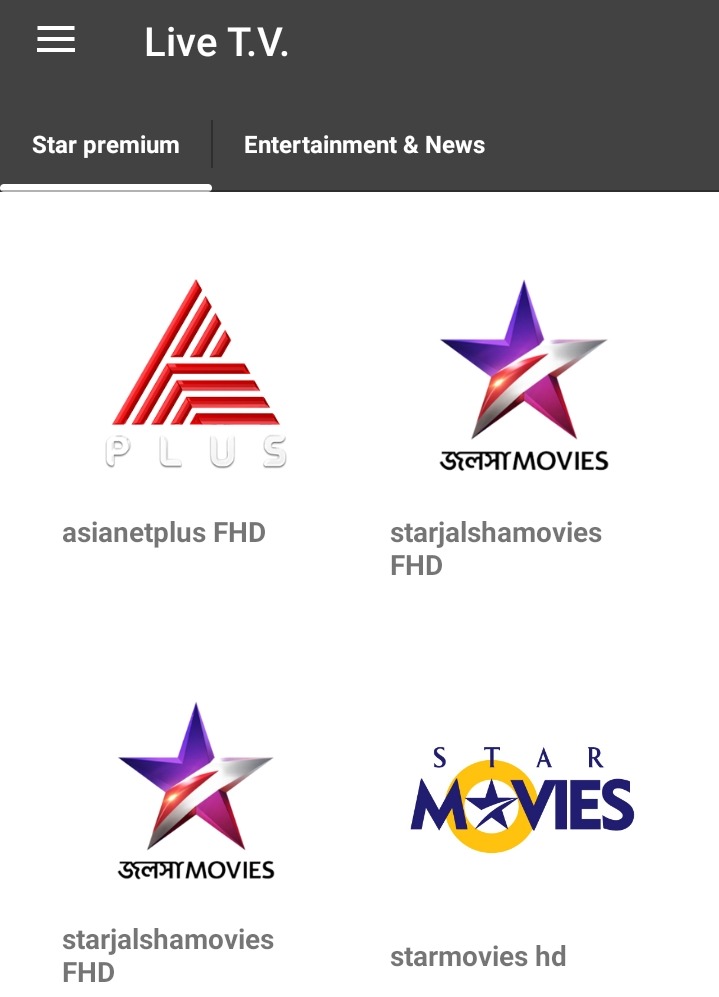Switch to the Entertainment & News tab

[x=364, y=145]
